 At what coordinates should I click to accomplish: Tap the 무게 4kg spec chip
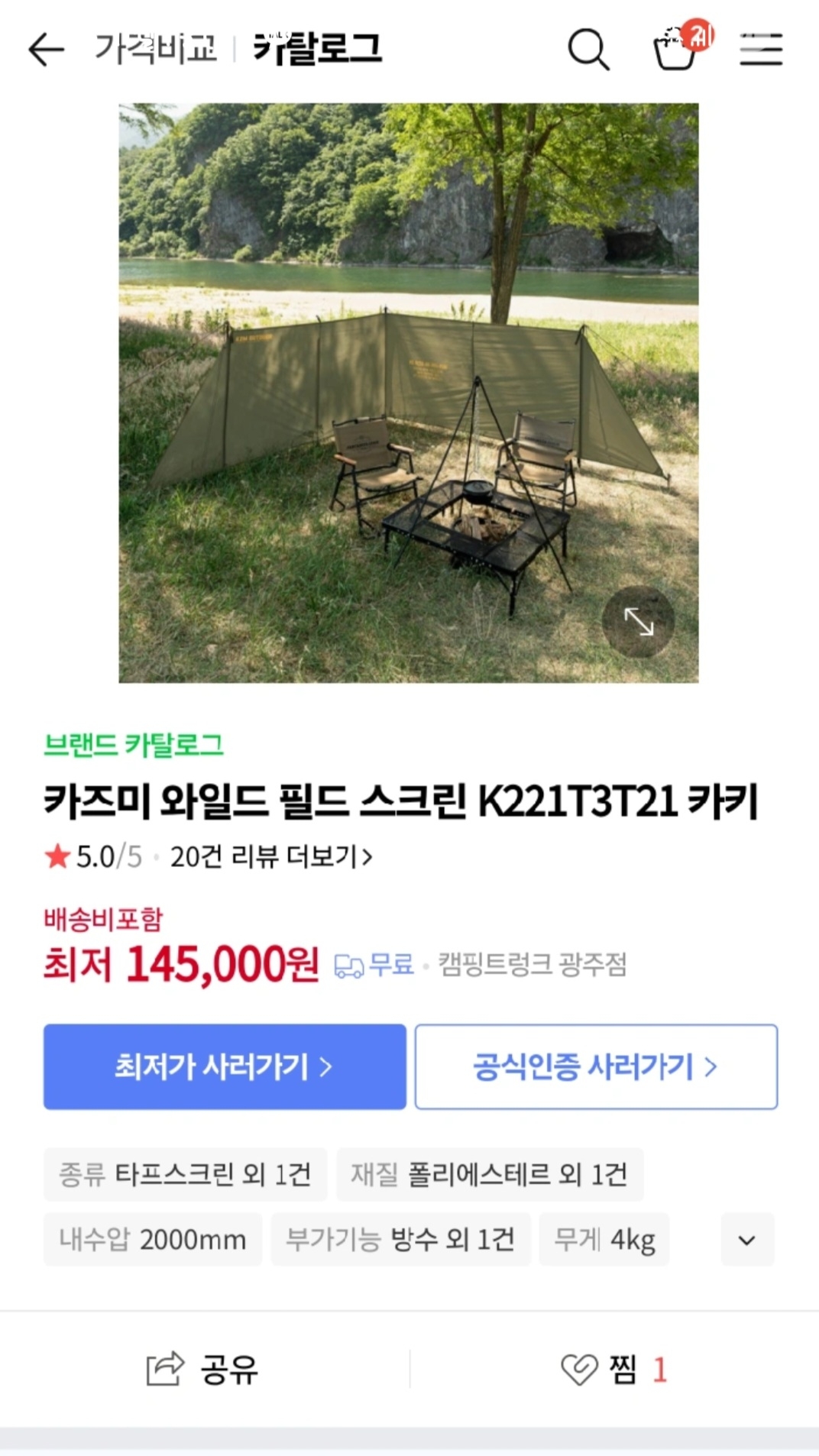click(x=604, y=1239)
